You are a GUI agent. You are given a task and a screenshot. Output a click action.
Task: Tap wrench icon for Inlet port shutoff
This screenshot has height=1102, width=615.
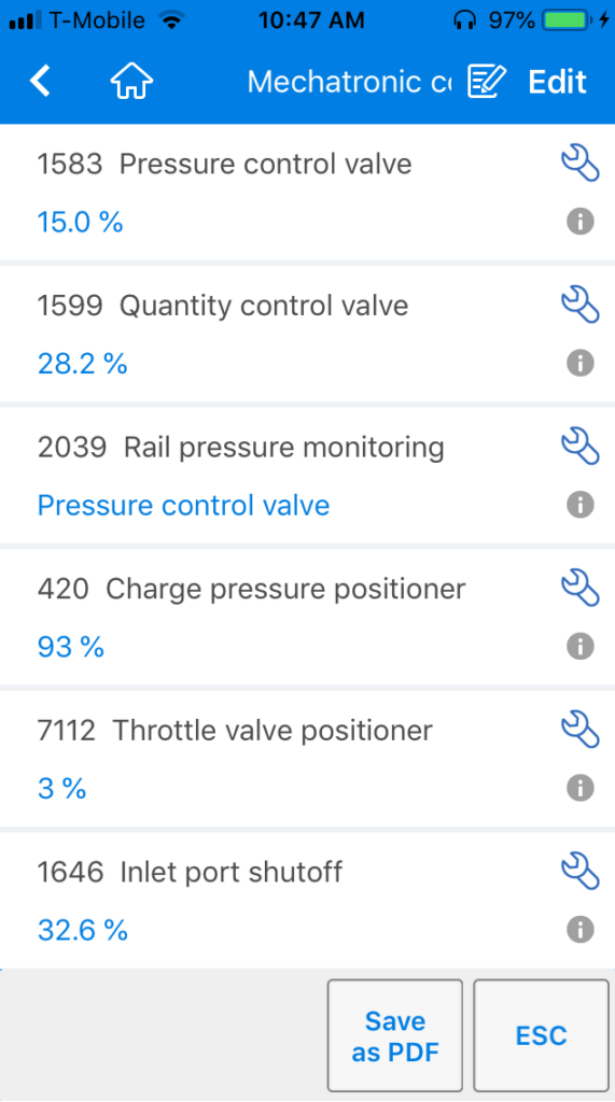[x=580, y=871]
